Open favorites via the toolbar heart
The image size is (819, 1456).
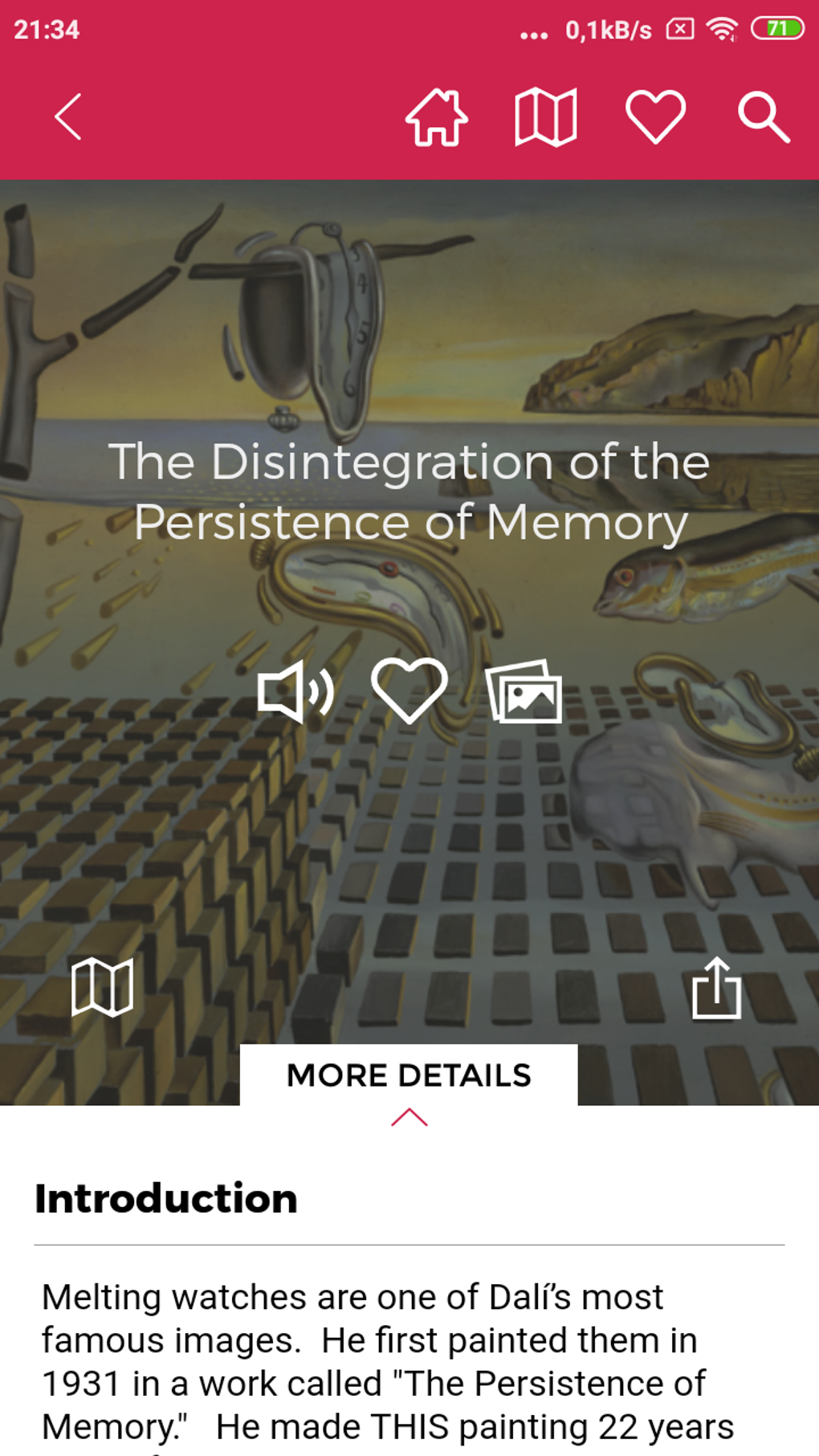(x=655, y=117)
